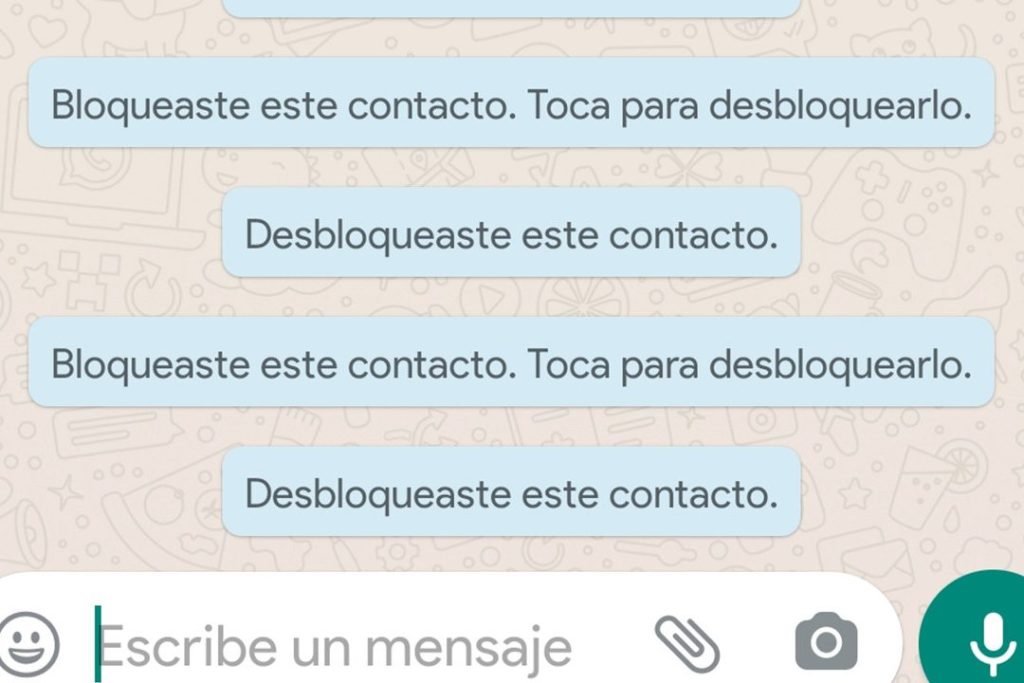Open the camera from the message bar
1024x683 pixels.
tap(826, 643)
